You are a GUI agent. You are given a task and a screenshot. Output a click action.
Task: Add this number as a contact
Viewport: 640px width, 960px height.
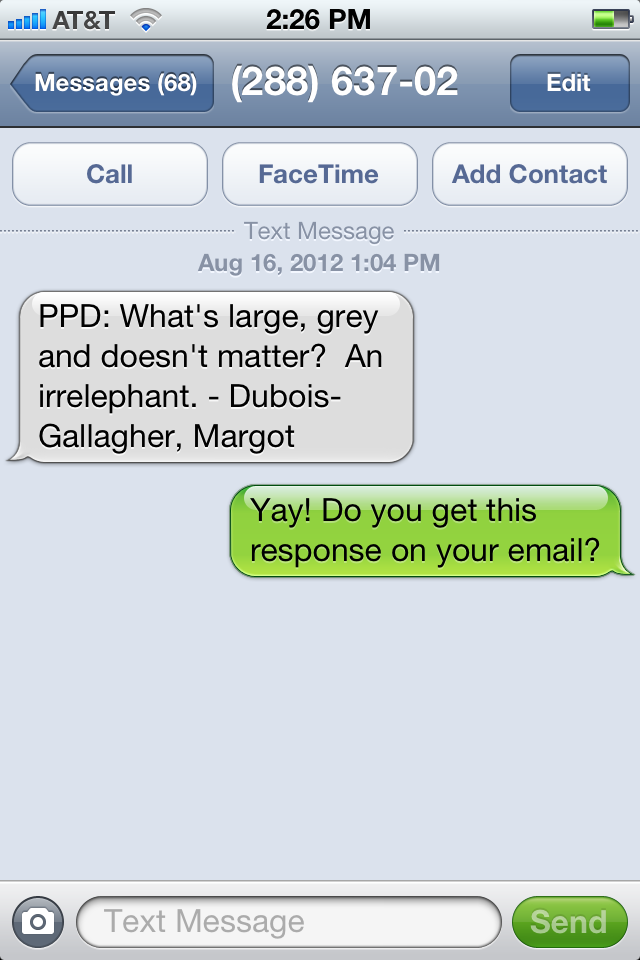(529, 174)
